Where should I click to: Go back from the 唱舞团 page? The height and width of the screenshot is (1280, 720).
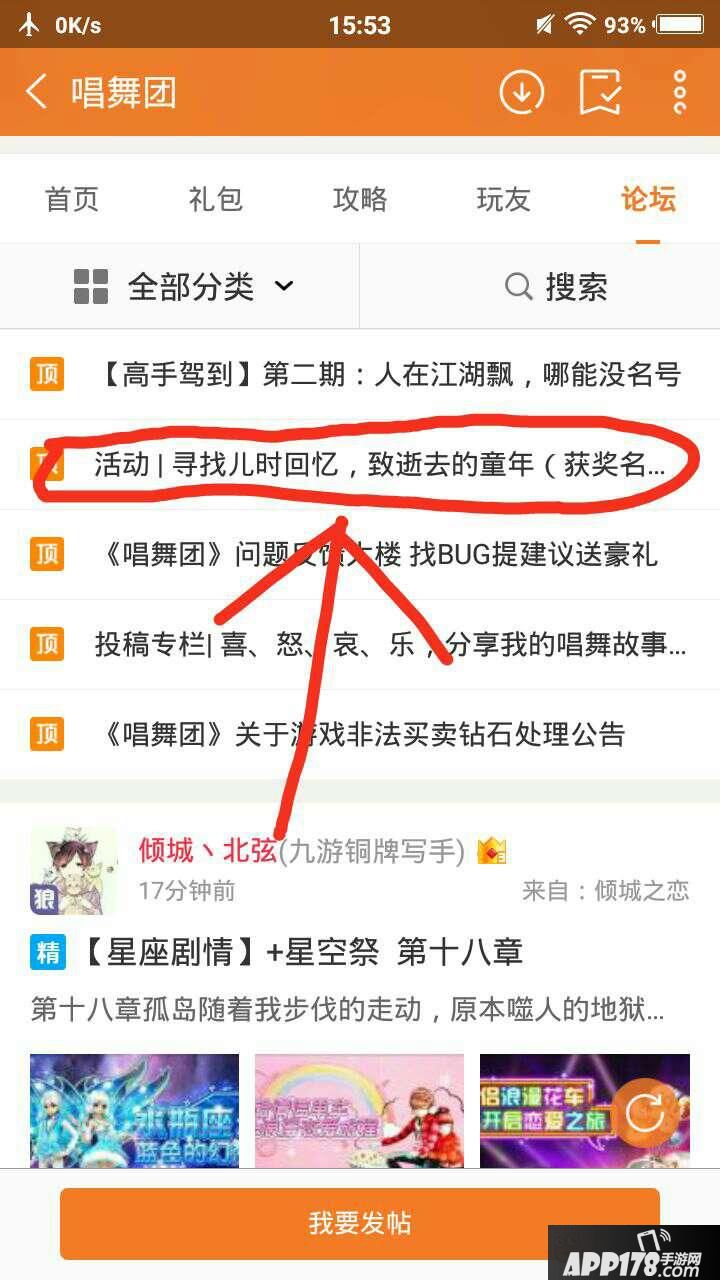[36, 92]
